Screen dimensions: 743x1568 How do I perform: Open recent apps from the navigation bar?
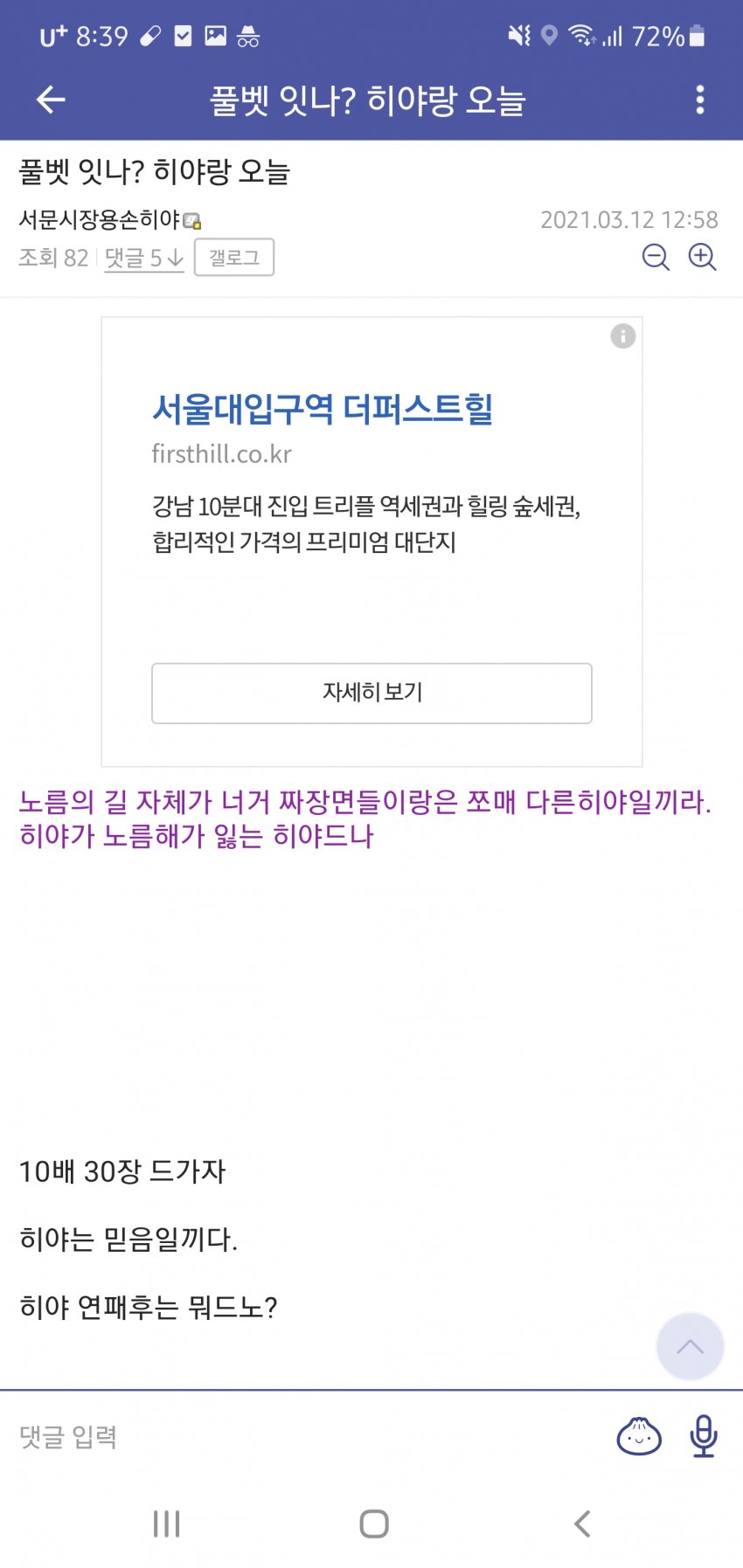[x=166, y=1524]
